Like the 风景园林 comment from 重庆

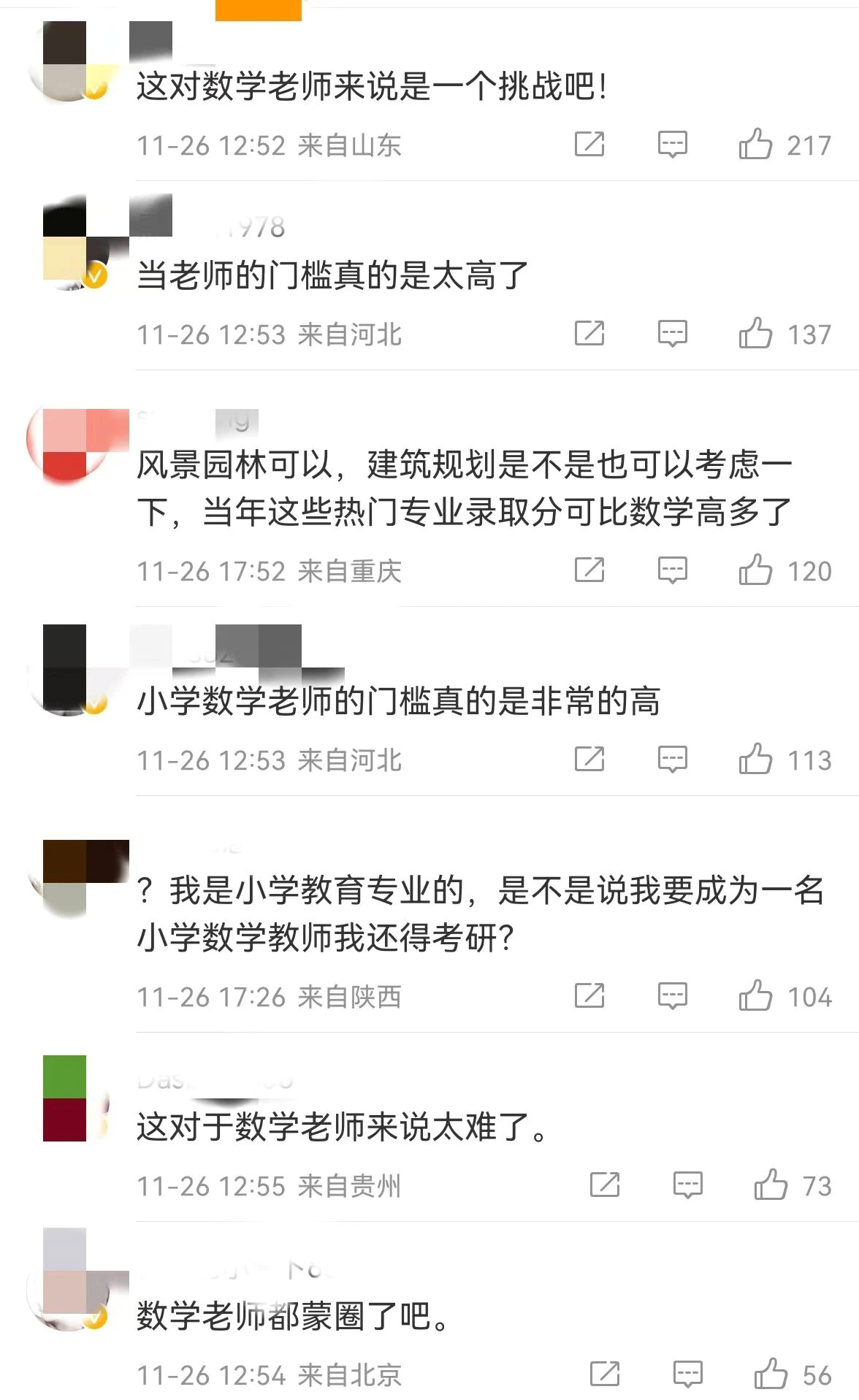(755, 570)
